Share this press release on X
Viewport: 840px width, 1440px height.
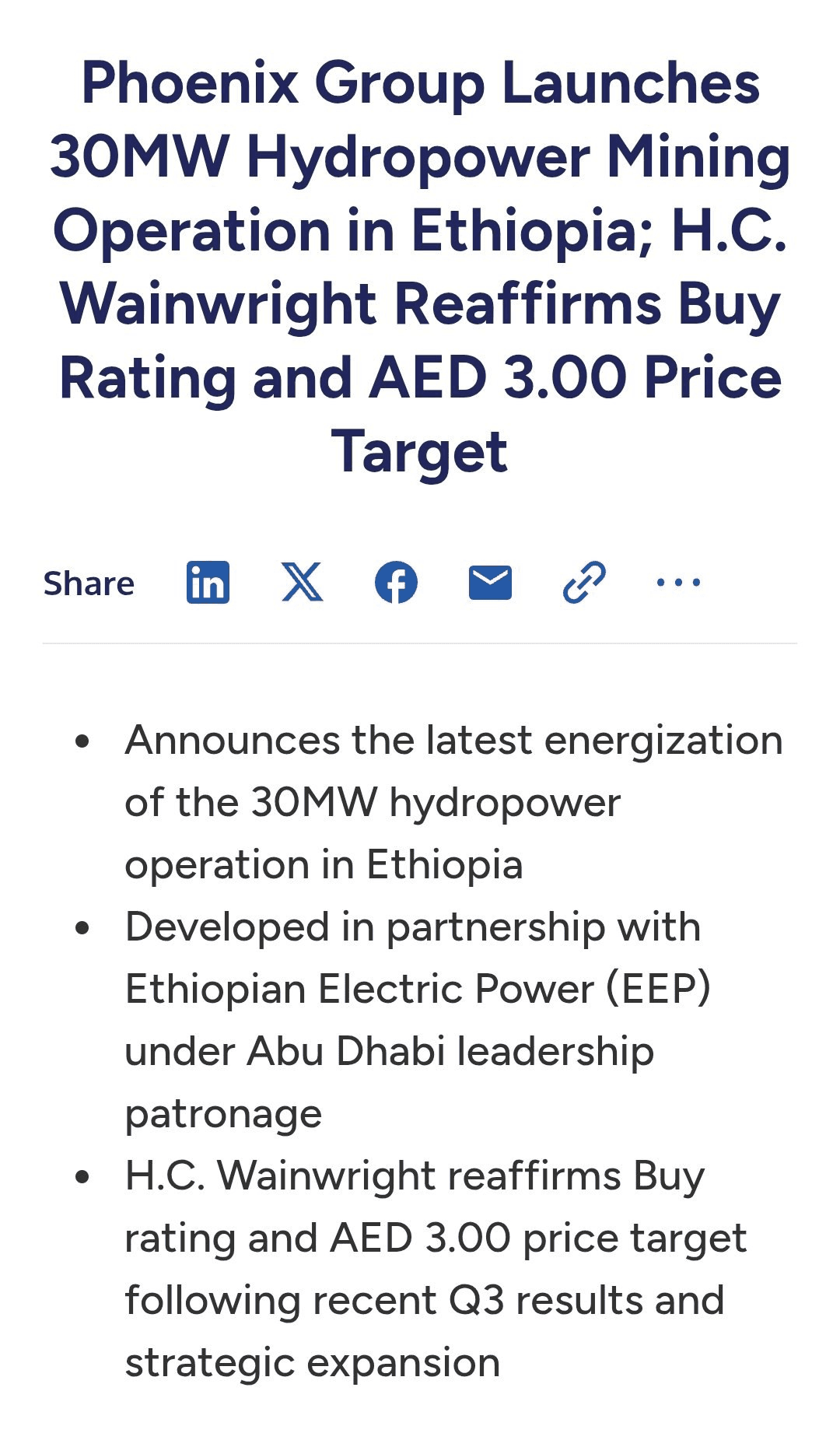click(x=302, y=583)
